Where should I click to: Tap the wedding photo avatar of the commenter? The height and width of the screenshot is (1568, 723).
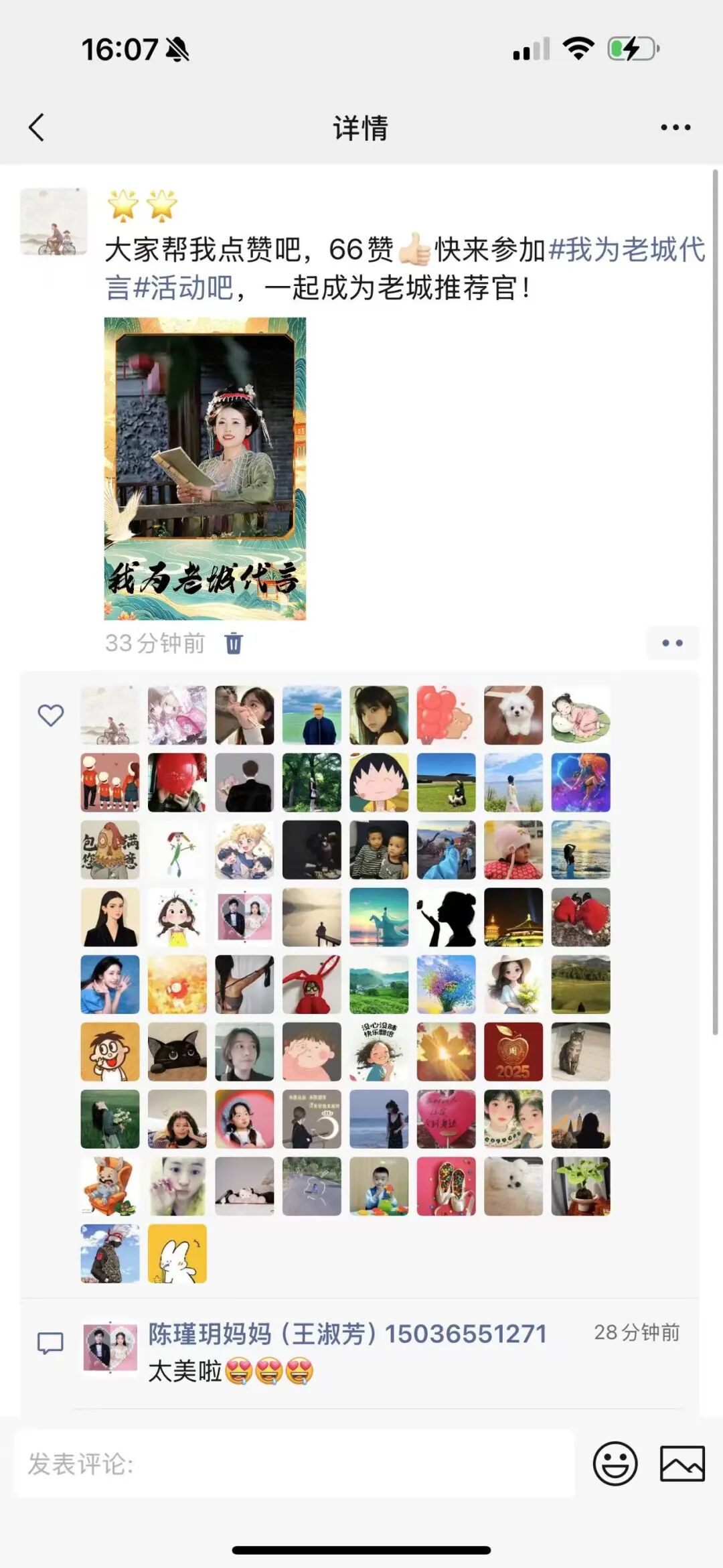(110, 1347)
